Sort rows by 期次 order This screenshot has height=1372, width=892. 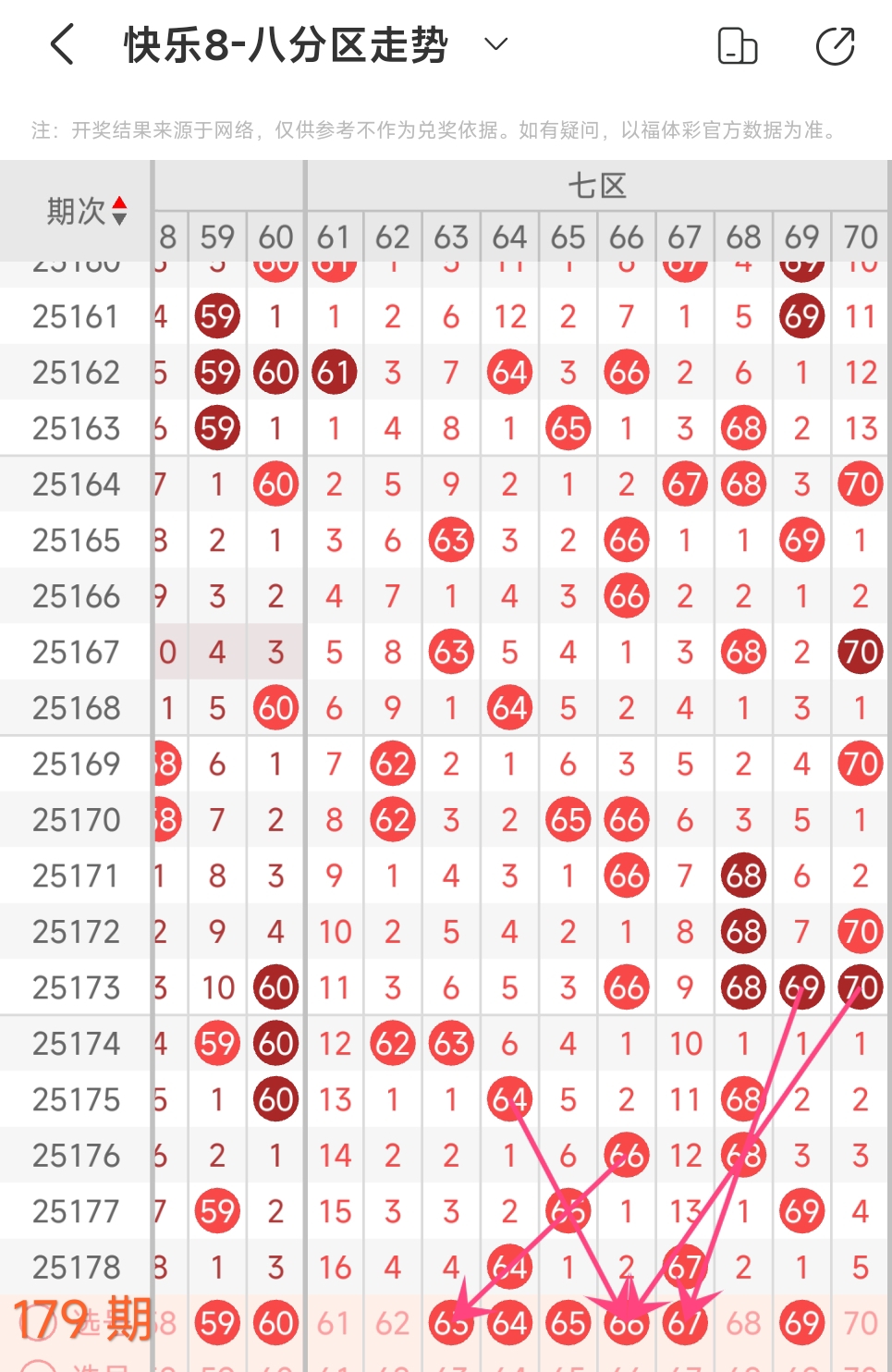pos(118,211)
